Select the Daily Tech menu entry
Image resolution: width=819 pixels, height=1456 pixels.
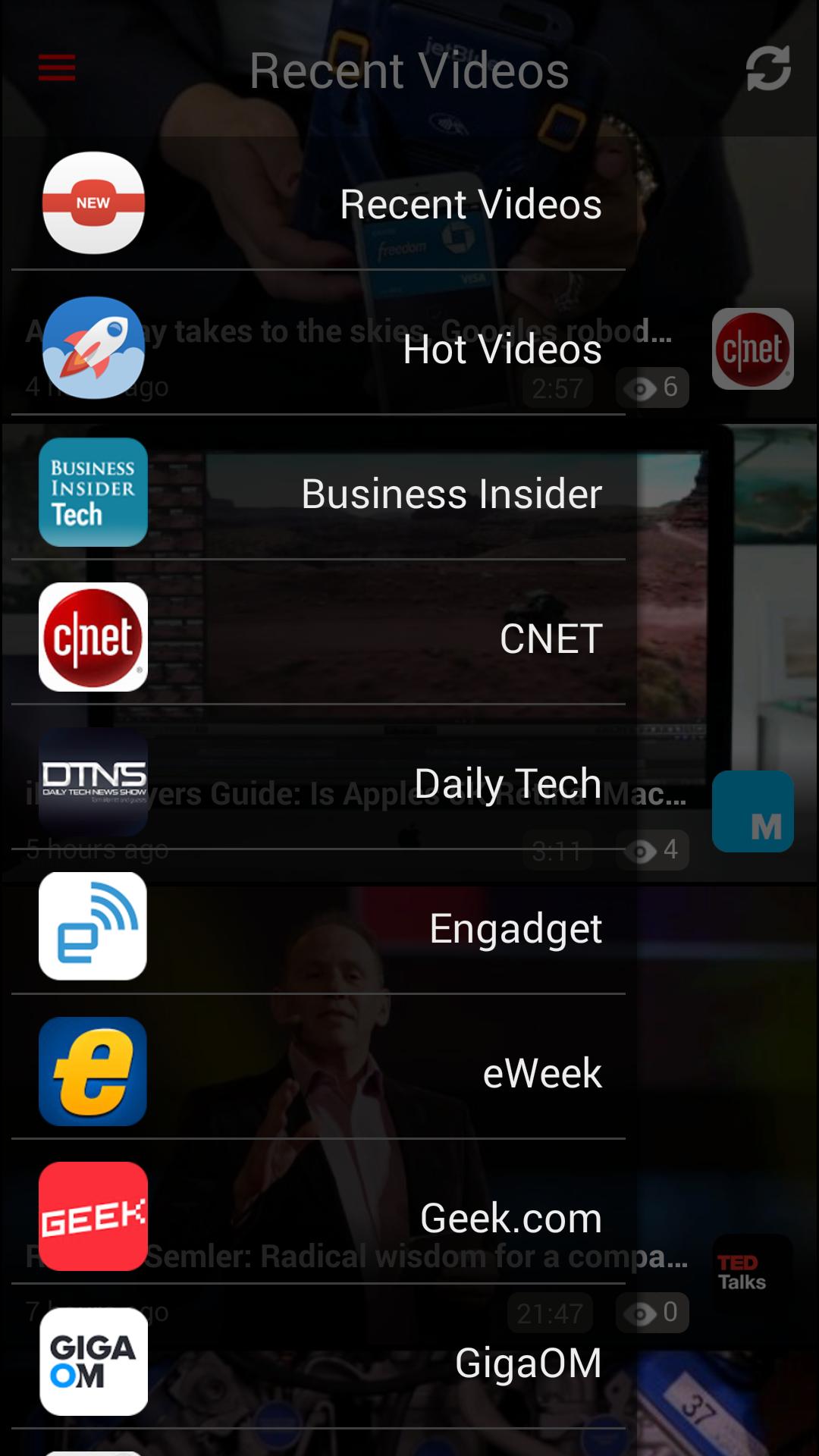click(x=507, y=783)
